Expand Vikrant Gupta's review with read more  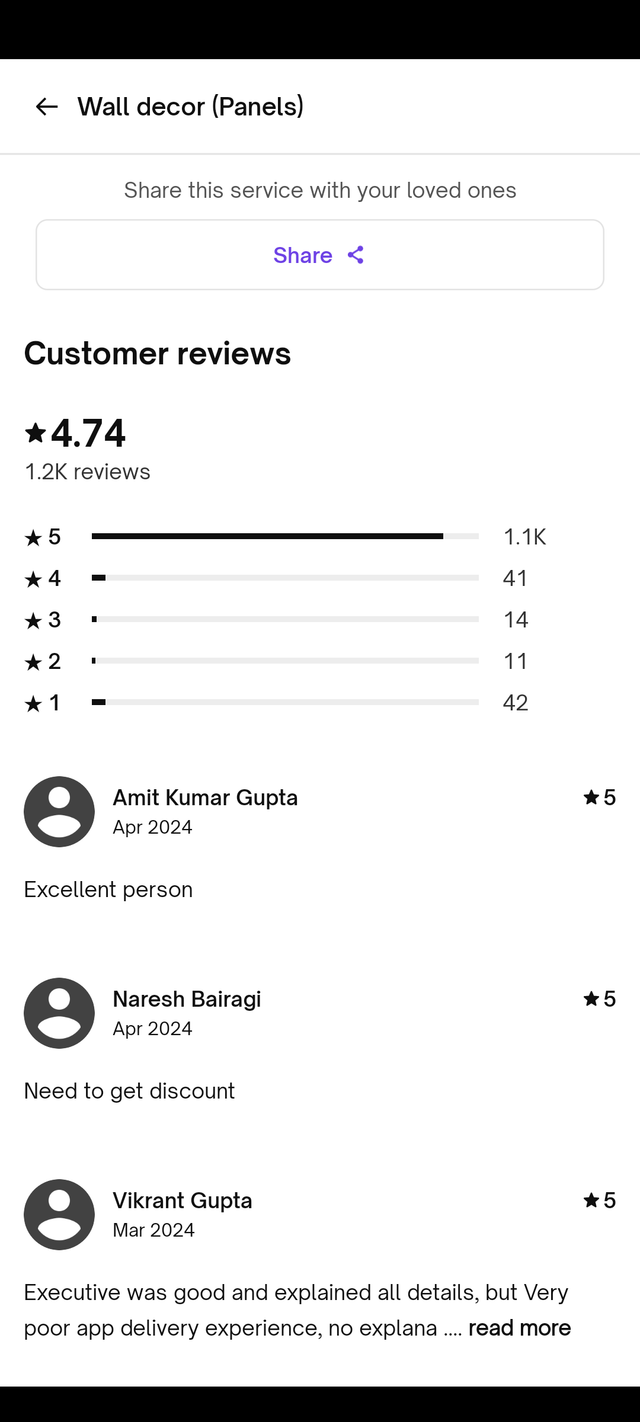point(519,1328)
